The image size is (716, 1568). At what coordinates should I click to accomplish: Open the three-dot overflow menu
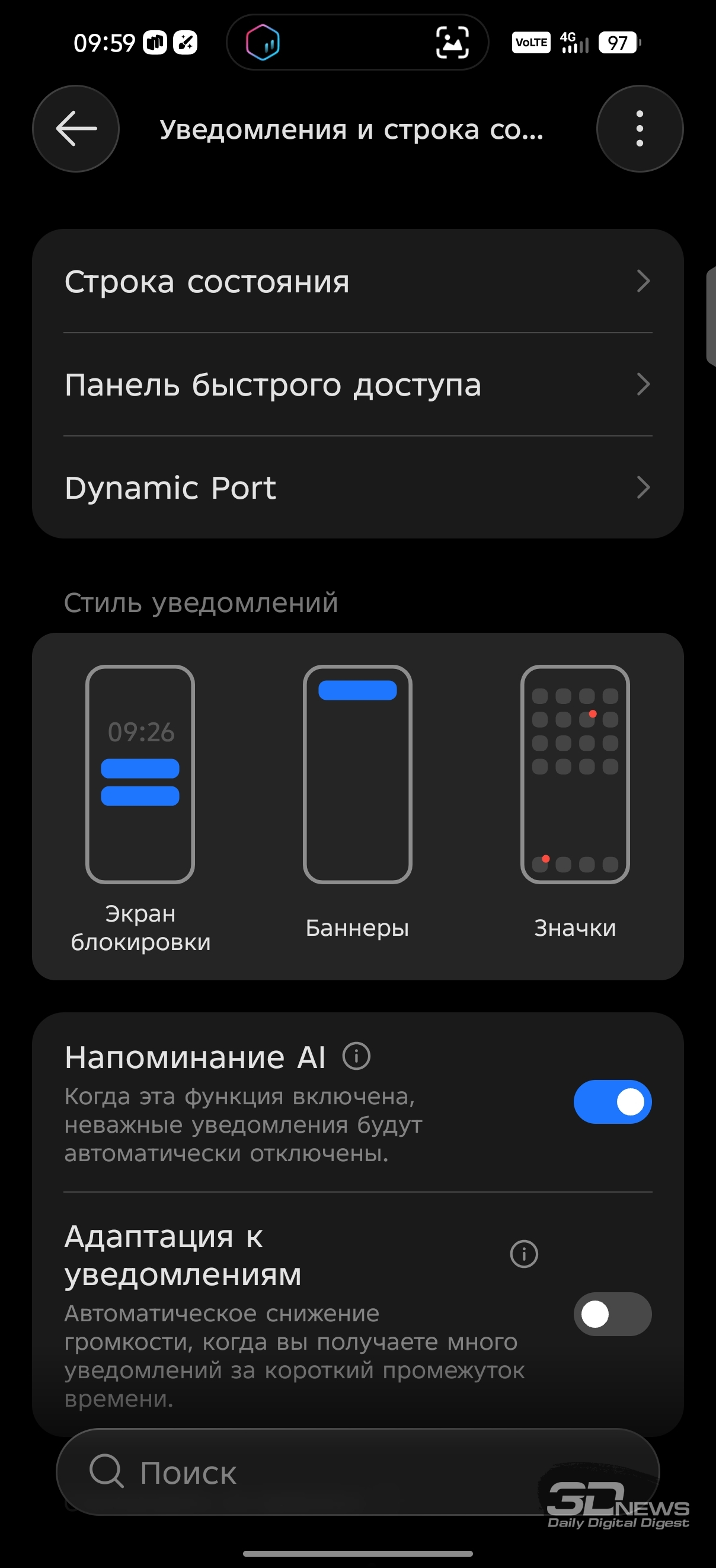pyautogui.click(x=640, y=129)
